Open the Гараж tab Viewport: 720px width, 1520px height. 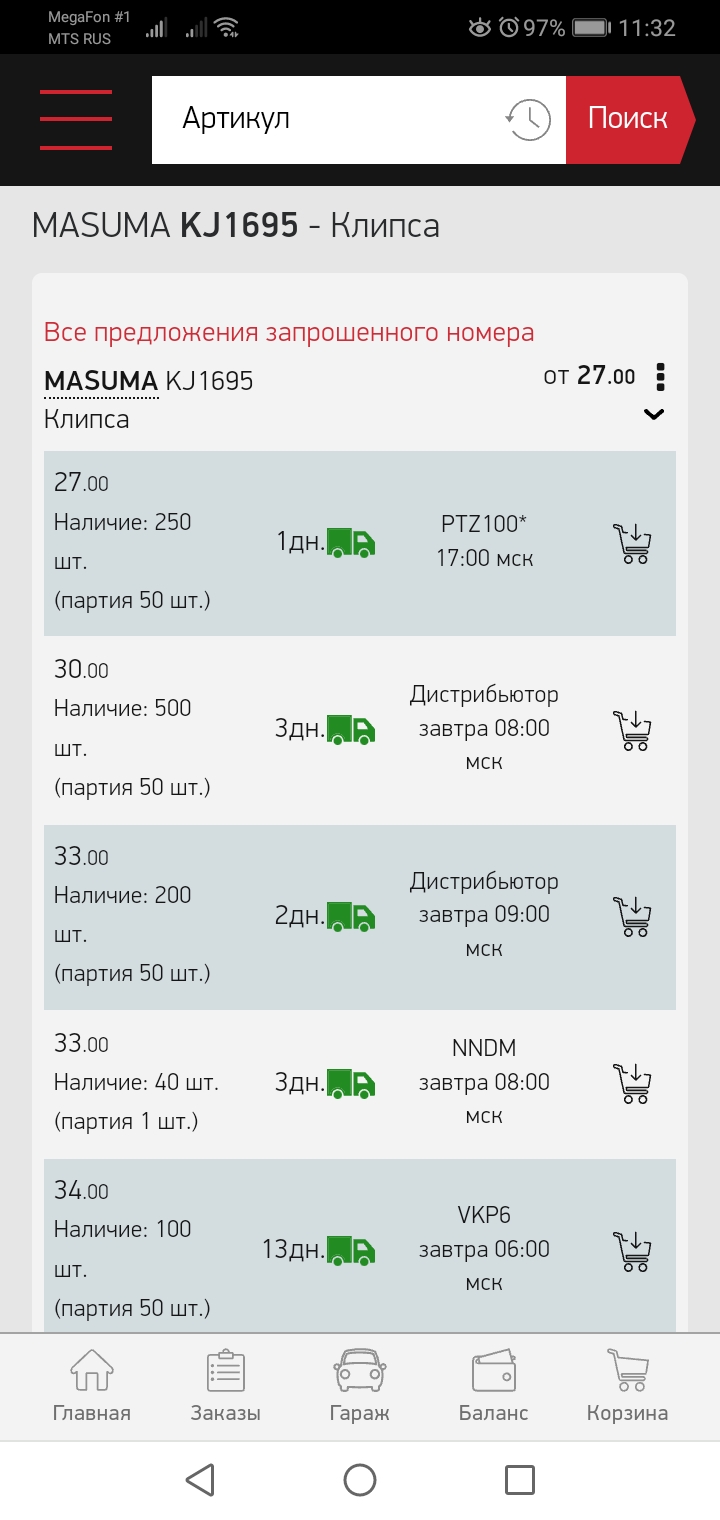360,1386
